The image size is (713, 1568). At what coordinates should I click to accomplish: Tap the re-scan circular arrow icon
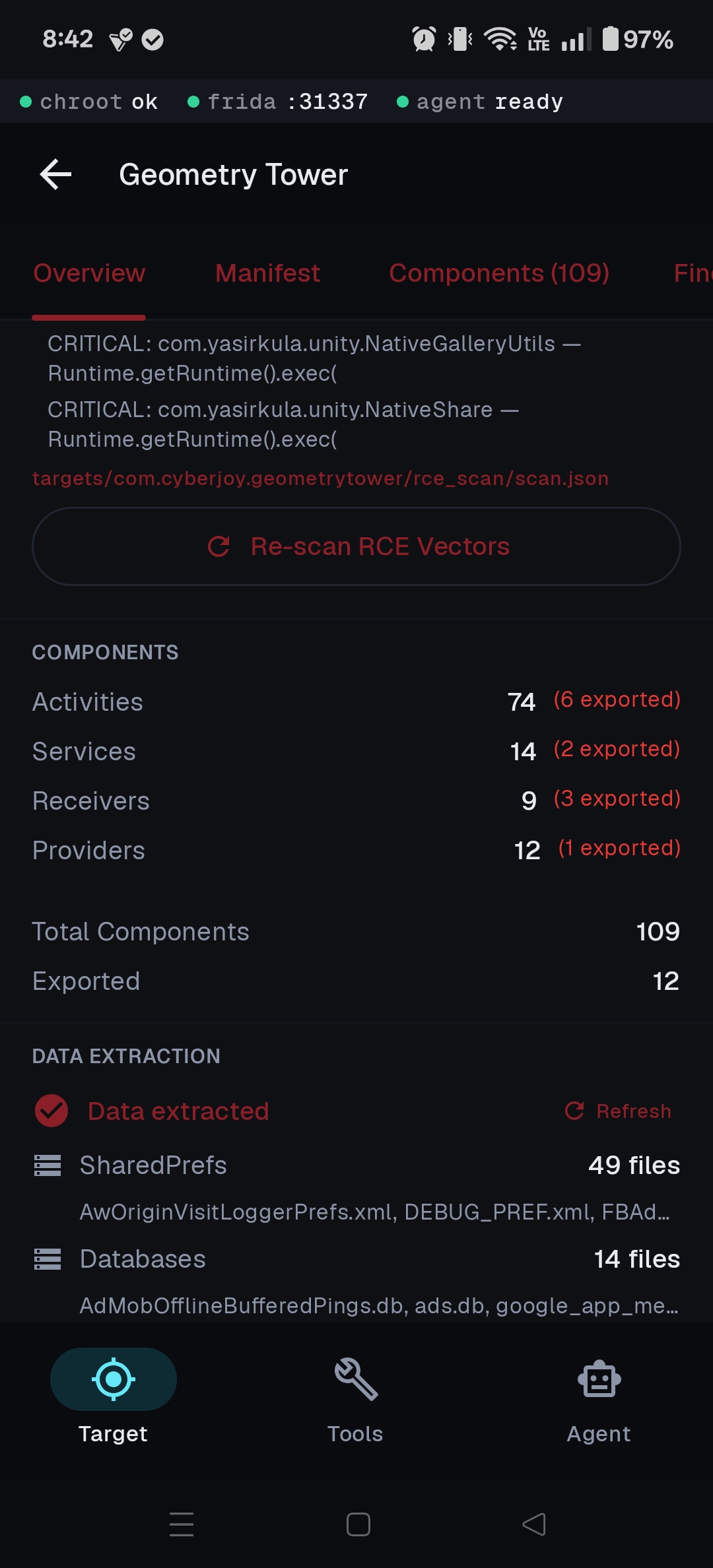coord(220,546)
